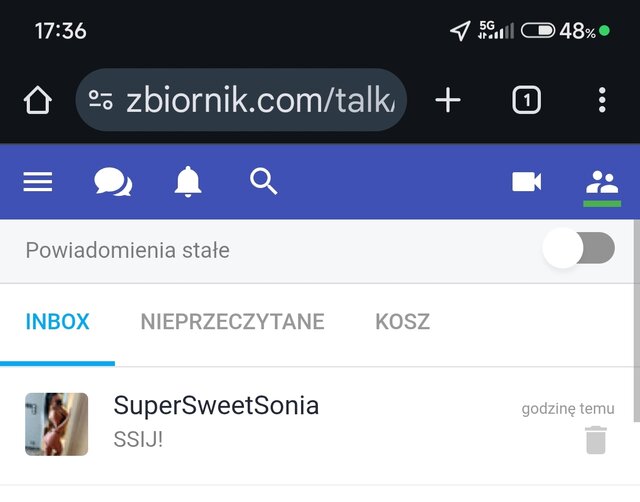Image resolution: width=640 pixels, height=502 pixels.
Task: Tap the search magnifier icon
Action: point(263,182)
